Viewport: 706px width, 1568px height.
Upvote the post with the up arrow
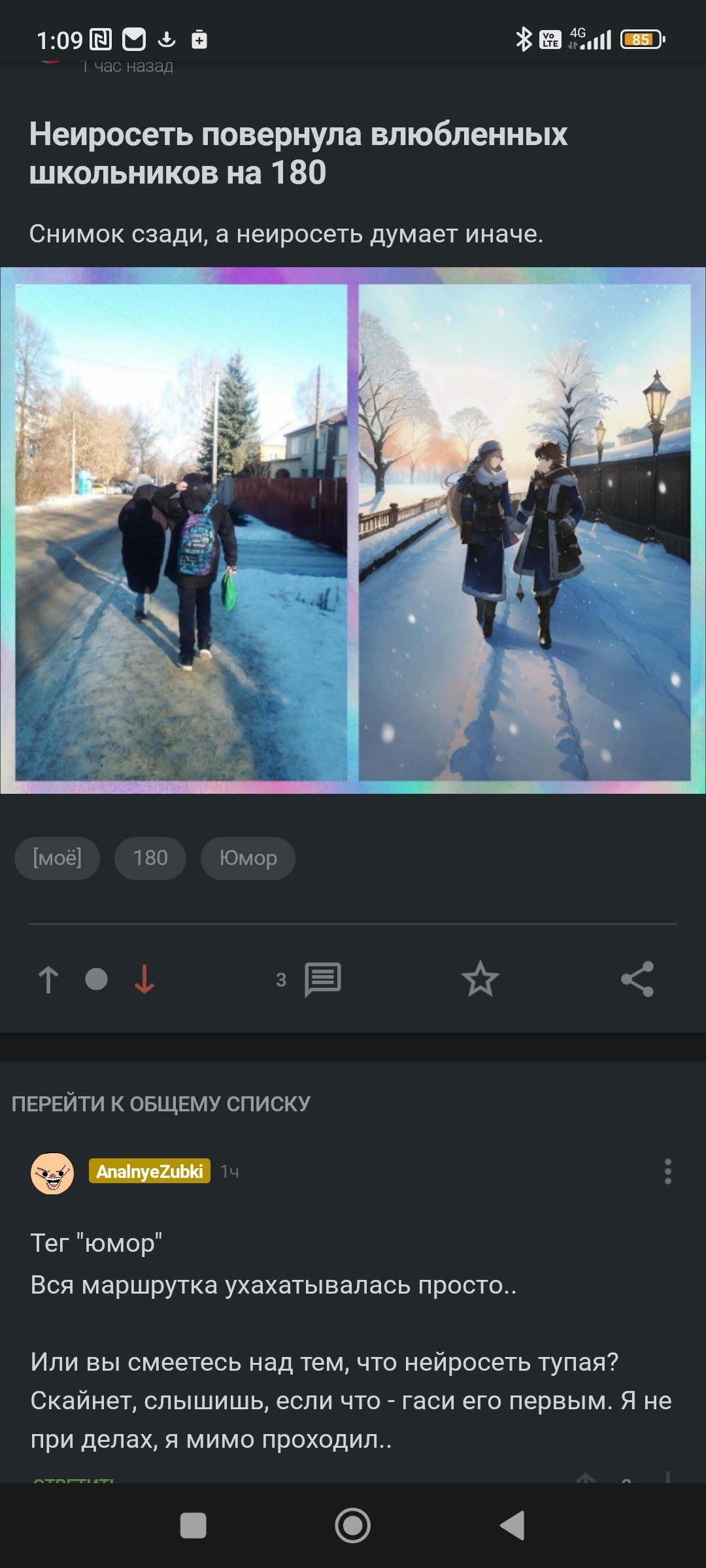pyautogui.click(x=48, y=979)
